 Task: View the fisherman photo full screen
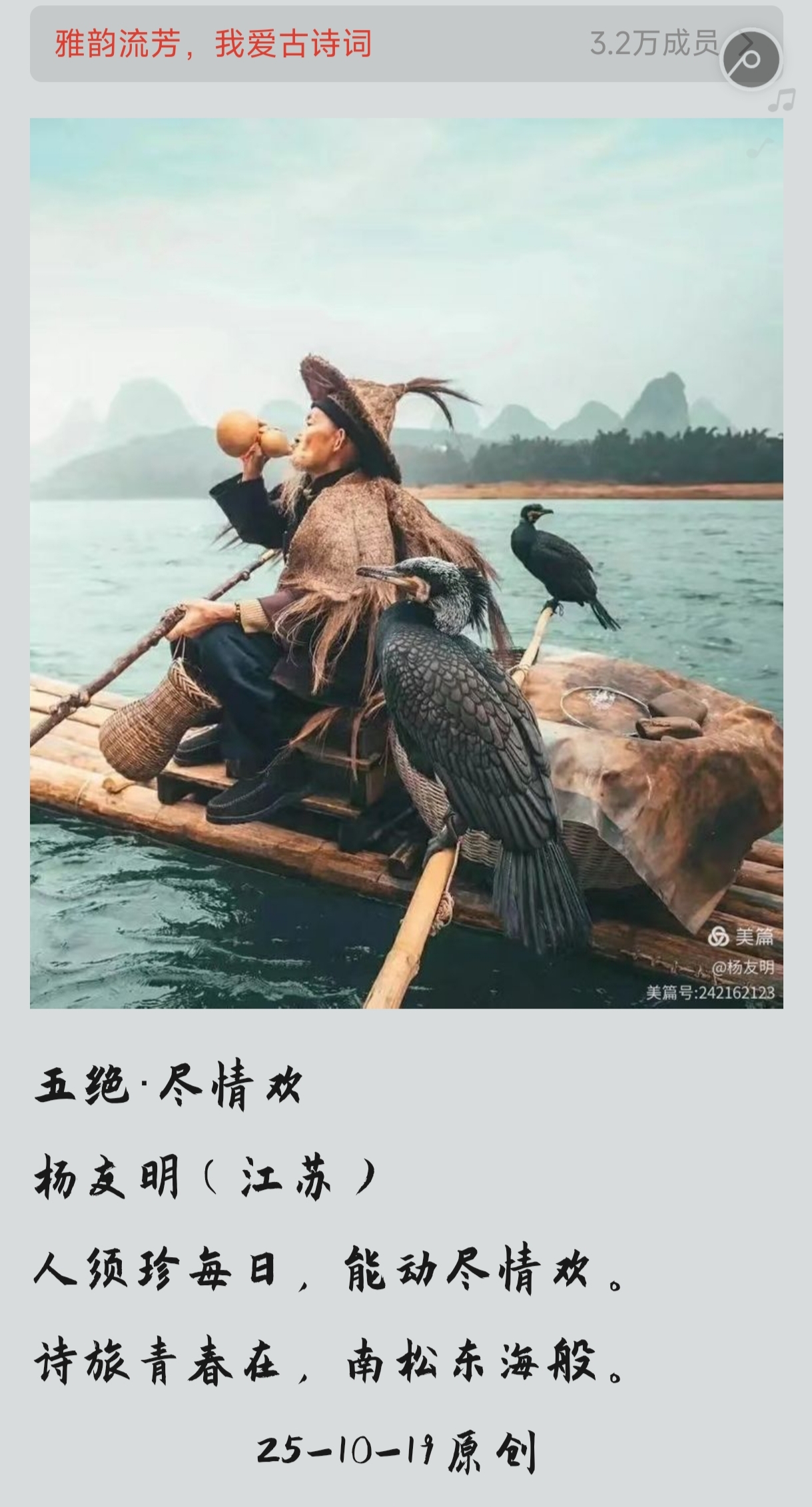tap(406, 563)
